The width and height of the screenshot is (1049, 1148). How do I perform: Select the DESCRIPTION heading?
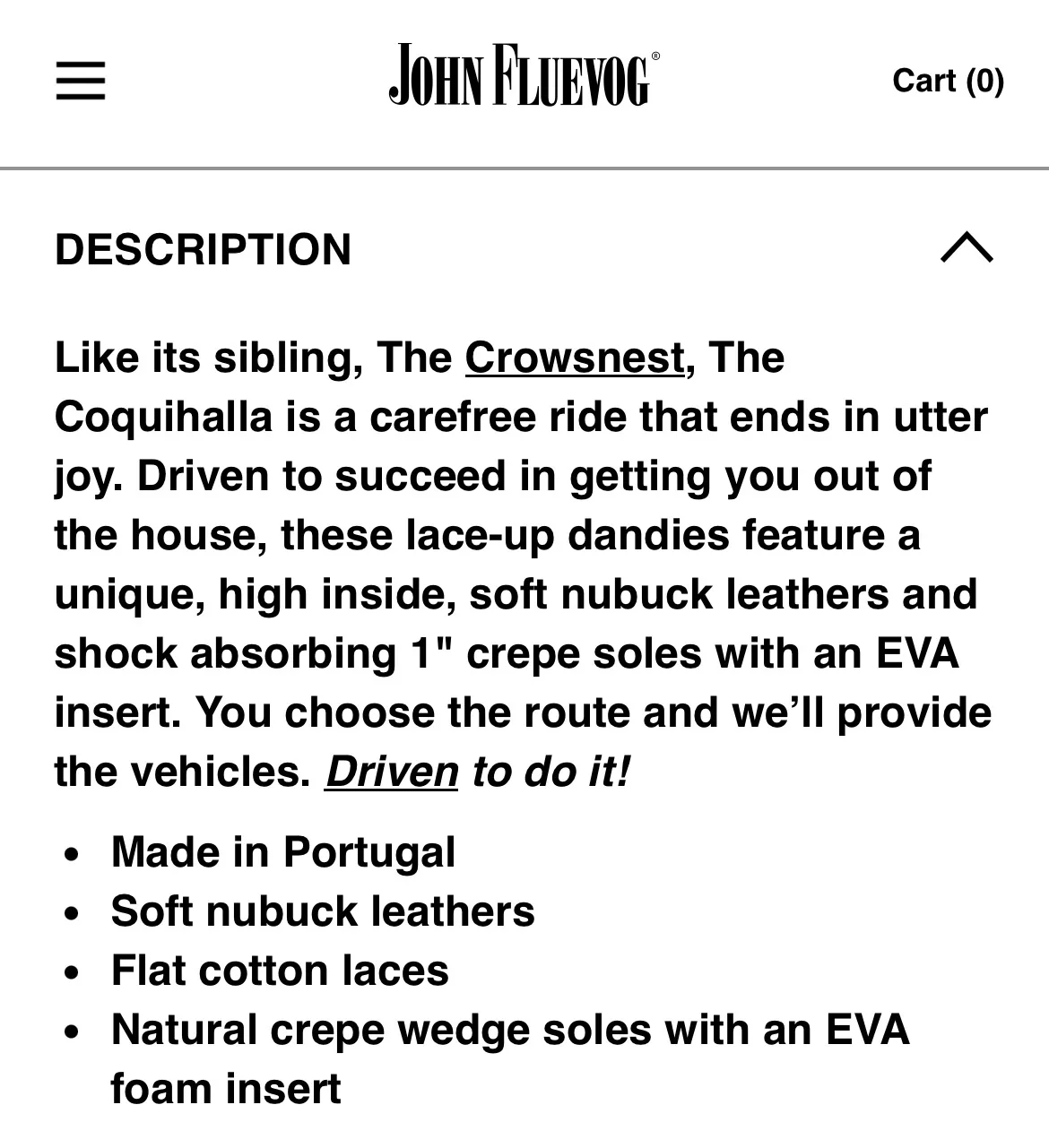[x=204, y=250]
